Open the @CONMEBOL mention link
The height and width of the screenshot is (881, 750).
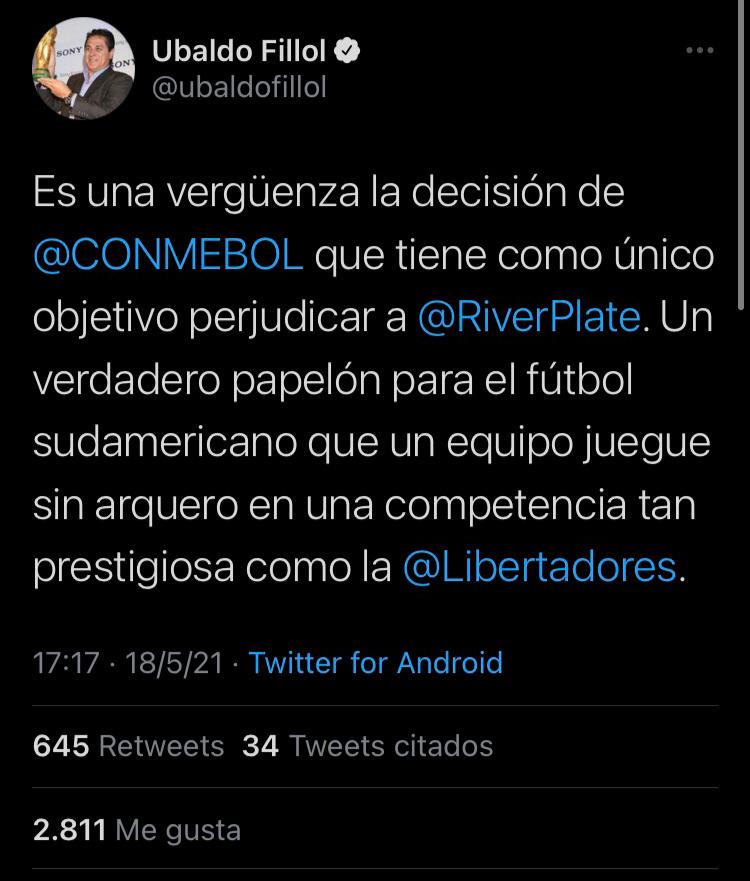point(167,255)
